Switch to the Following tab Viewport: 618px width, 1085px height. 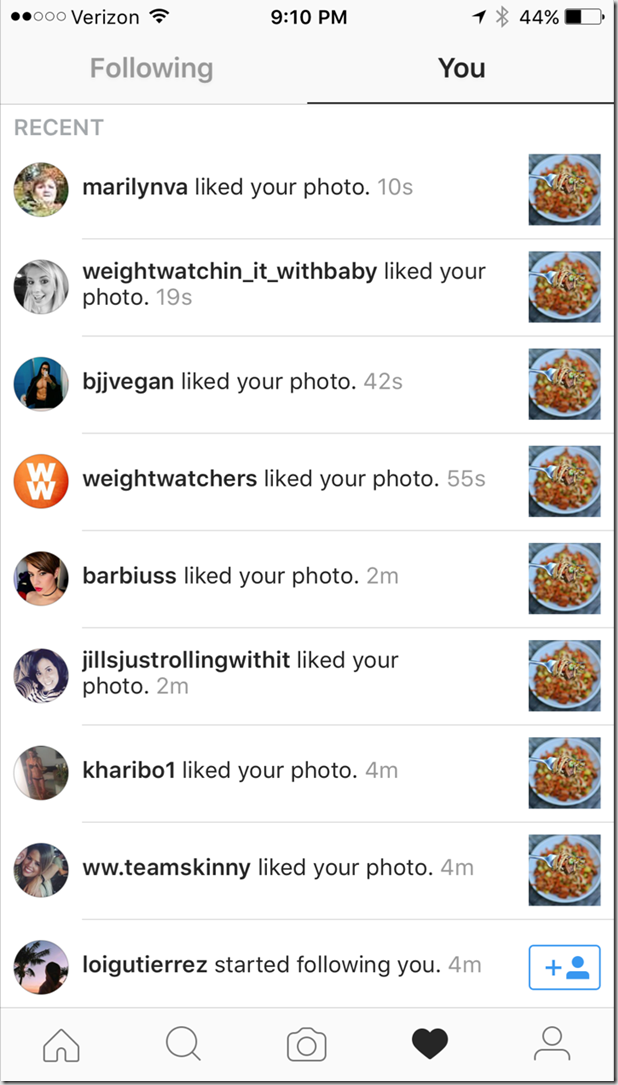[x=151, y=69]
